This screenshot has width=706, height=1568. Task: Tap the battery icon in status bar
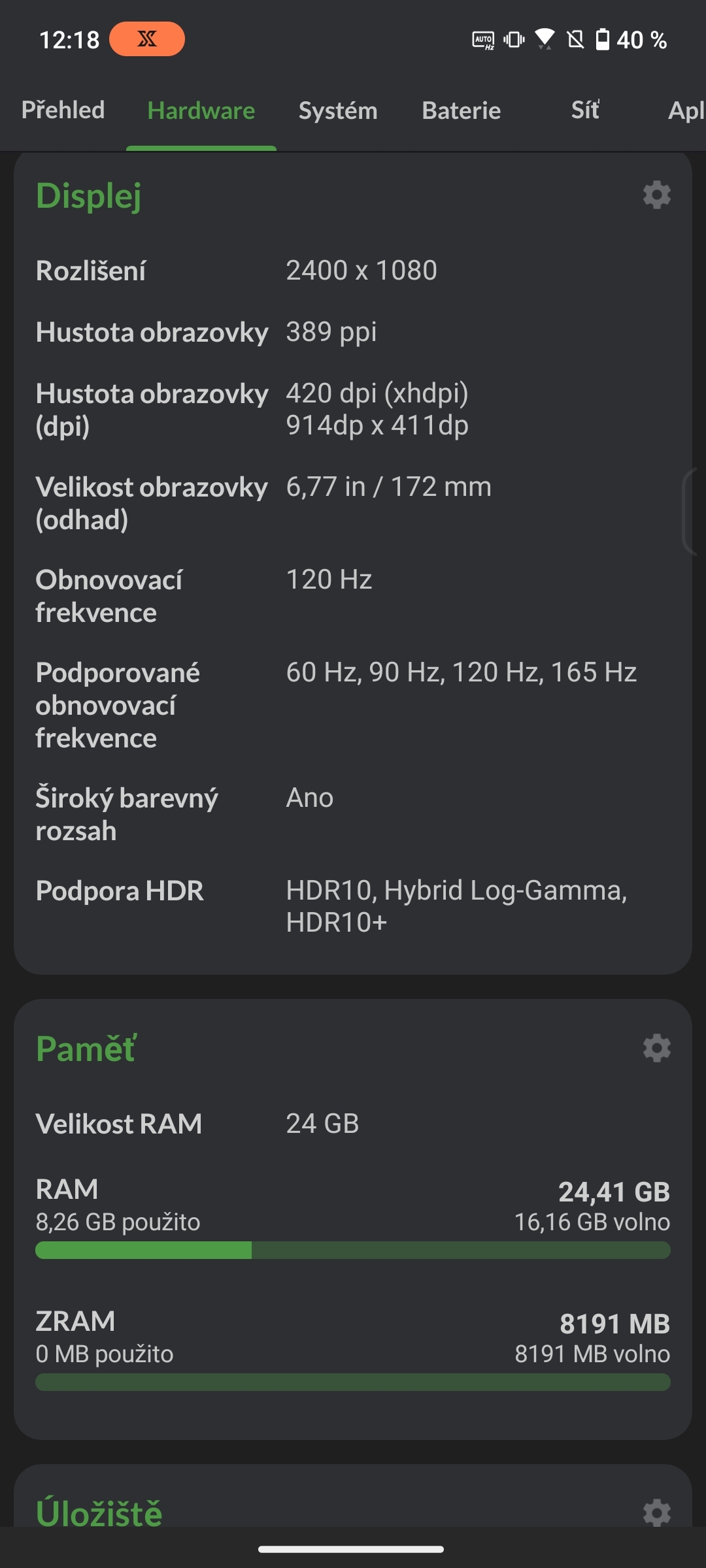[x=602, y=39]
